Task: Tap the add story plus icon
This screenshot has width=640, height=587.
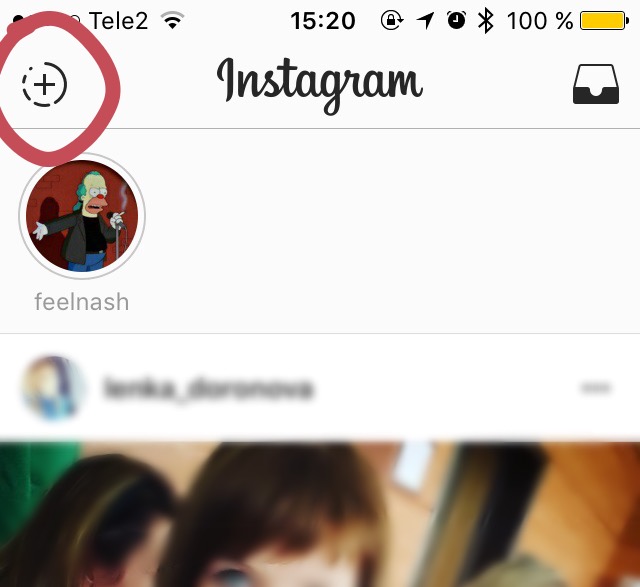Action: coord(44,85)
